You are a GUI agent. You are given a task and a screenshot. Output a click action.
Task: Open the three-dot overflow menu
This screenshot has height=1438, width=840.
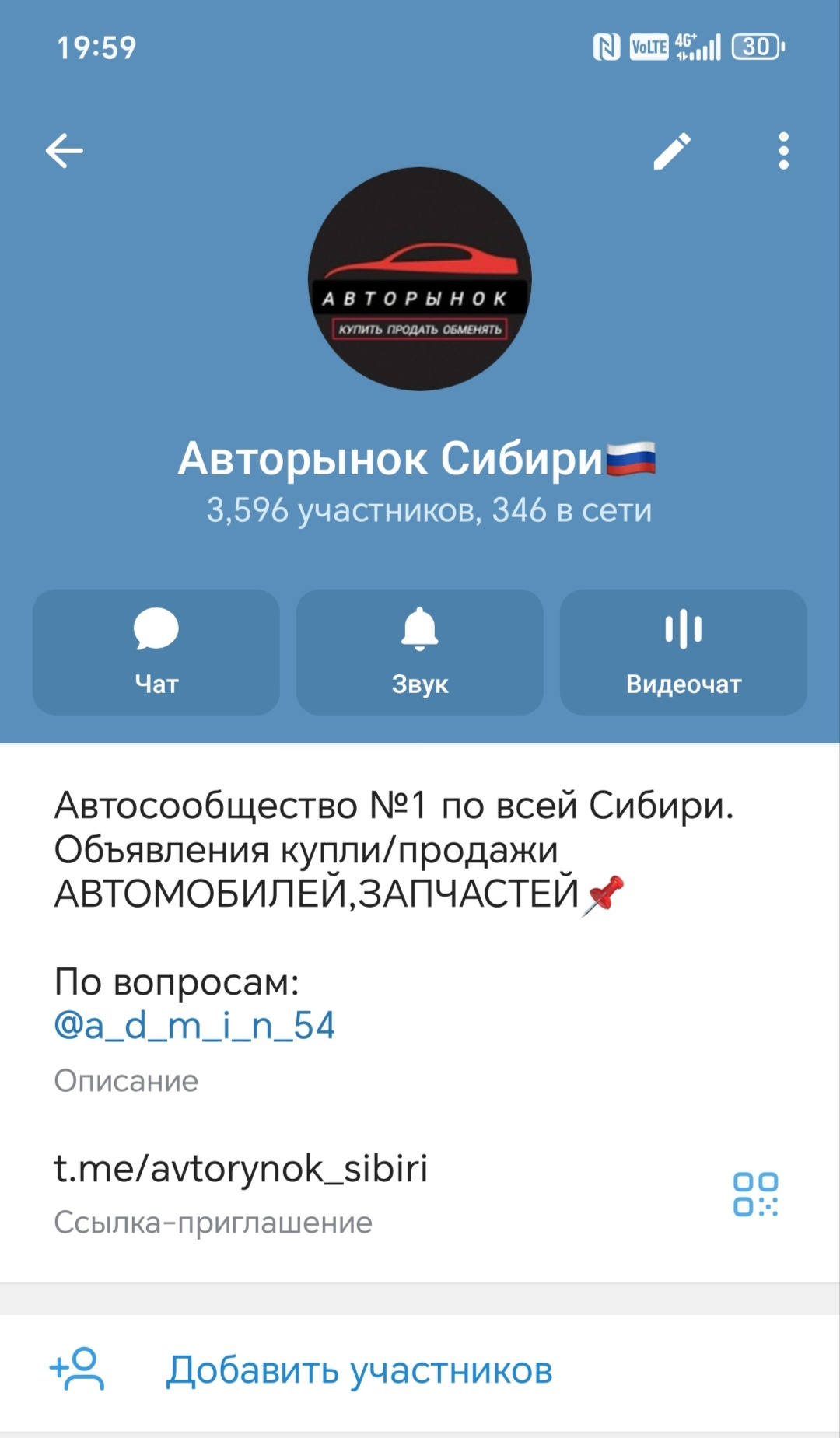tap(783, 151)
